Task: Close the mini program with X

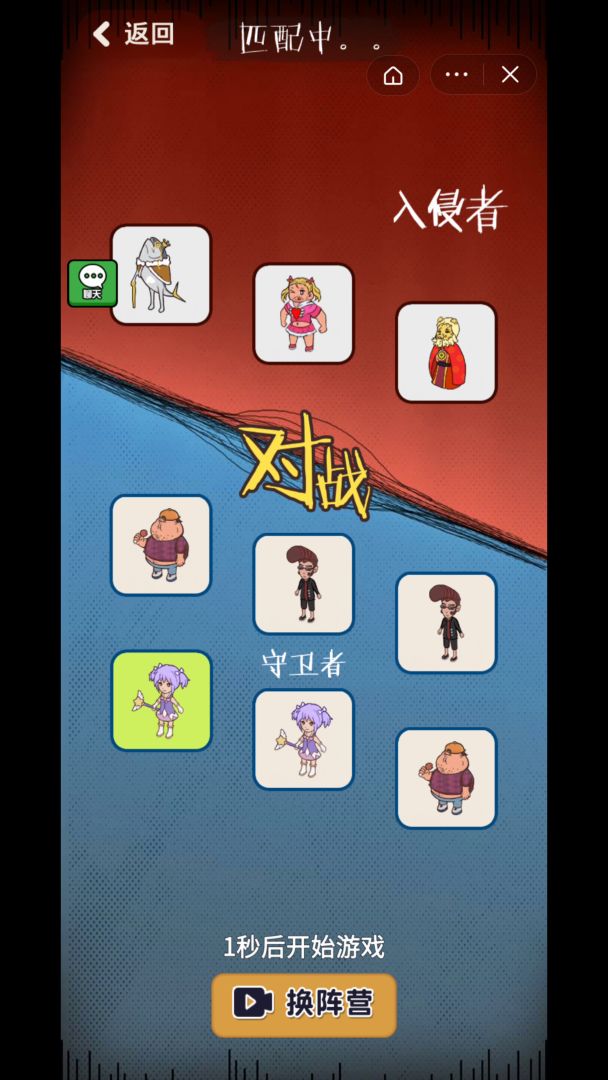Action: [x=510, y=75]
